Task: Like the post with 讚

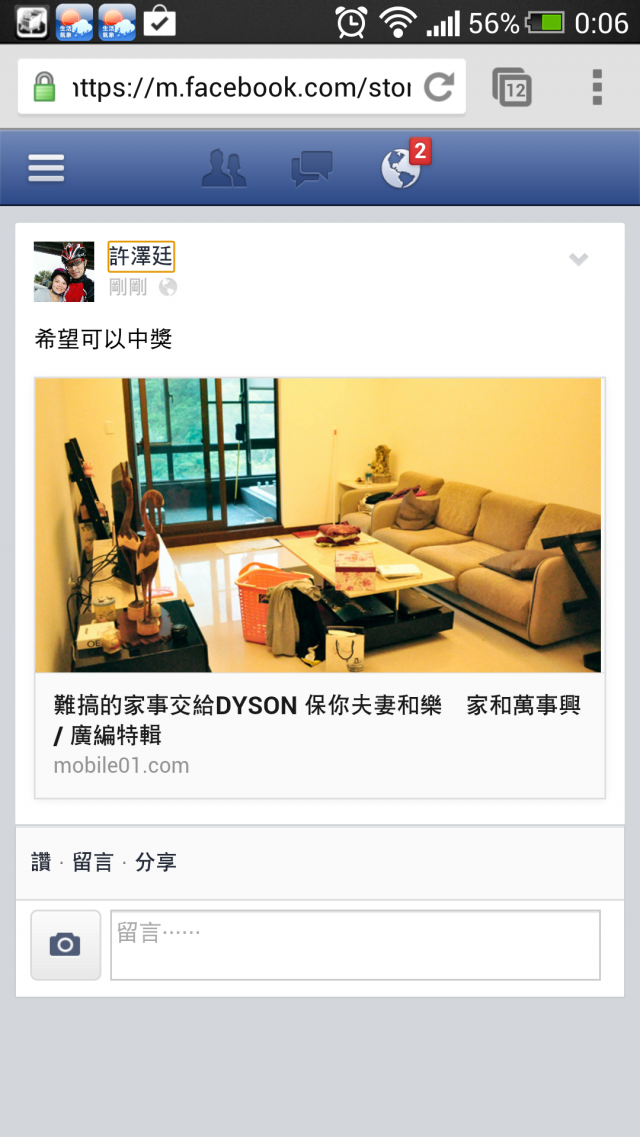Action: [41, 862]
